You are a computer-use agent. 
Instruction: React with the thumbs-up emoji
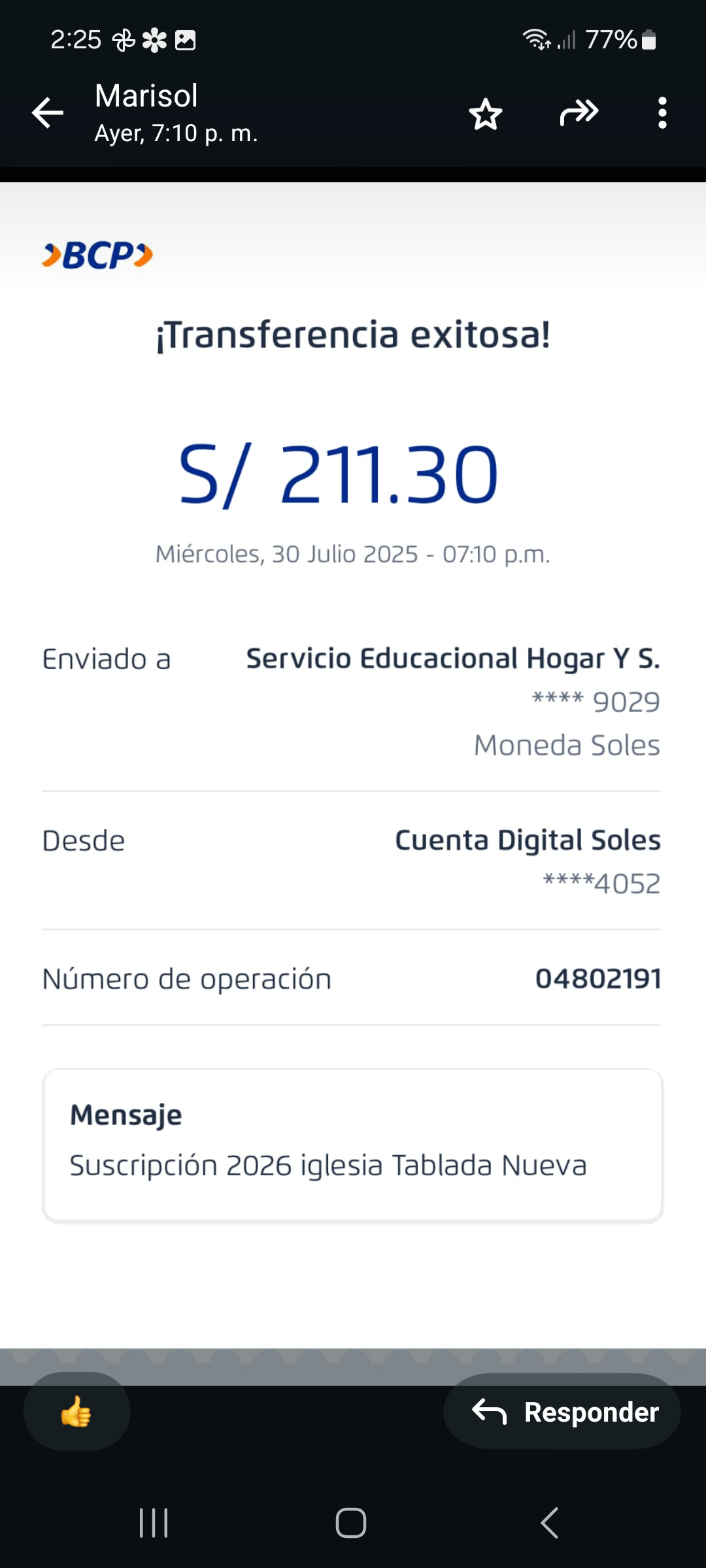[76, 1412]
